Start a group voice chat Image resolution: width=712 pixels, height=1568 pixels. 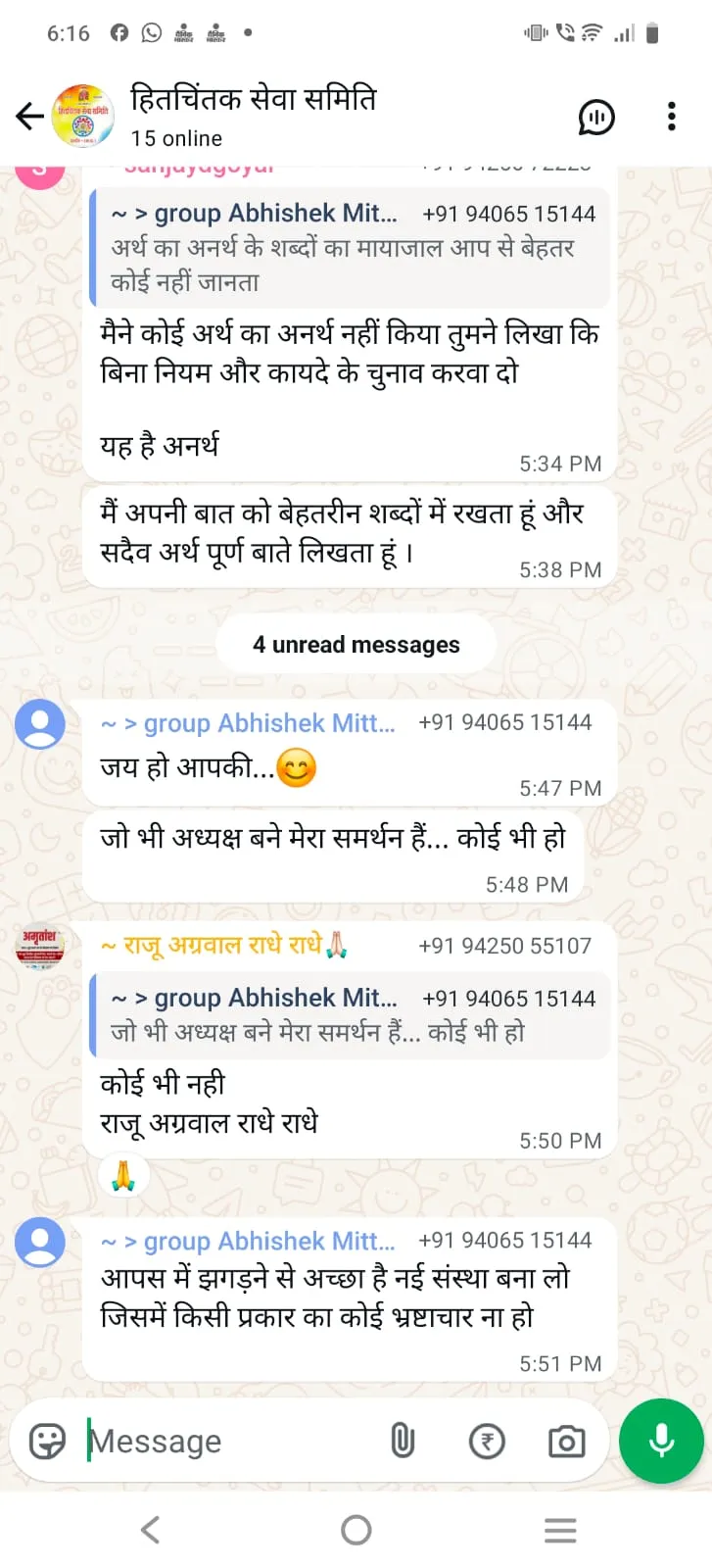[595, 118]
